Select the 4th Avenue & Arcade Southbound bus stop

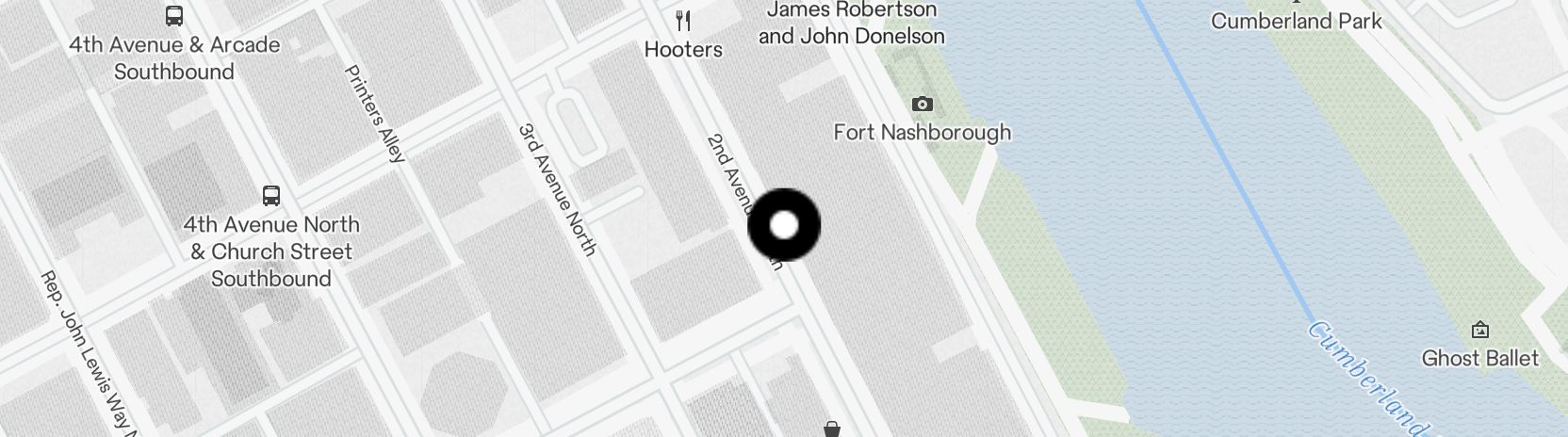(x=174, y=16)
